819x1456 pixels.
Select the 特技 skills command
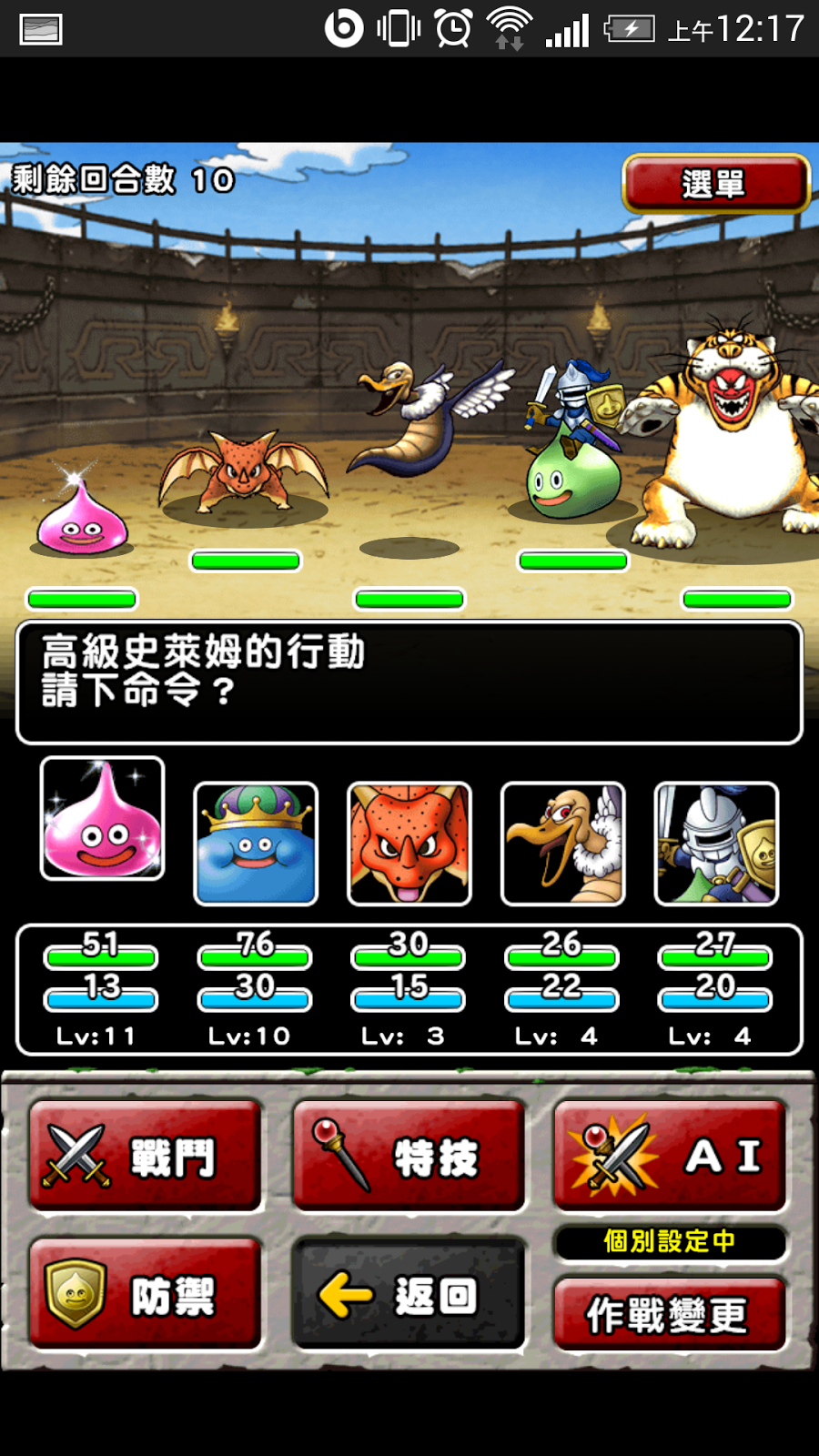click(409, 1157)
